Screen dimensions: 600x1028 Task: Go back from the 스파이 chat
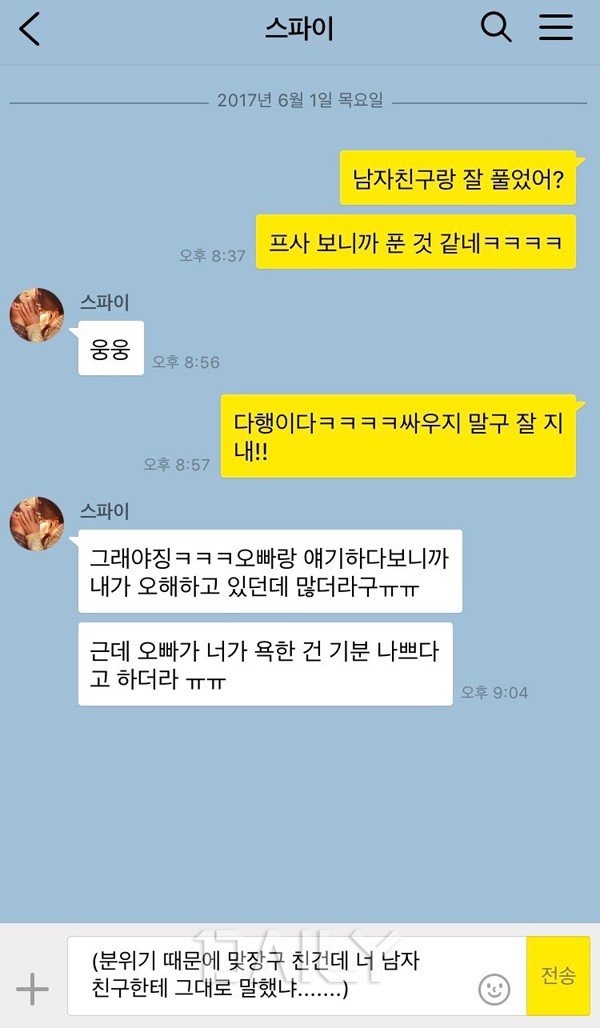pyautogui.click(x=30, y=28)
